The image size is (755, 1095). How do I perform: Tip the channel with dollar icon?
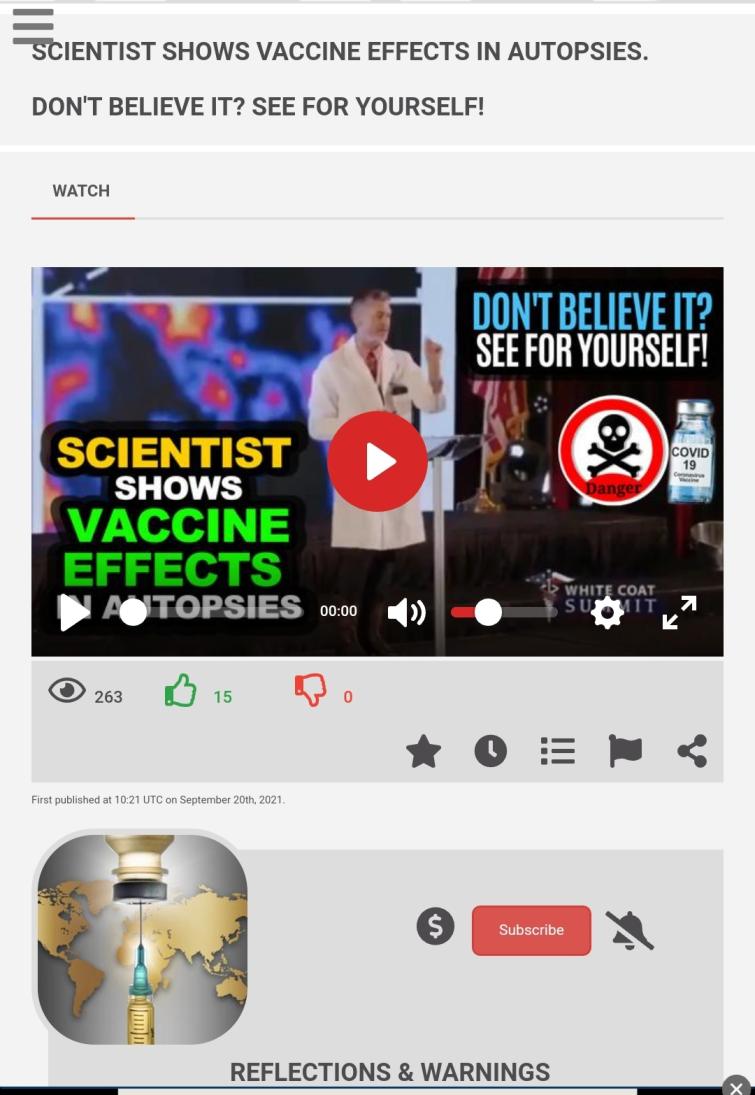[x=435, y=927]
